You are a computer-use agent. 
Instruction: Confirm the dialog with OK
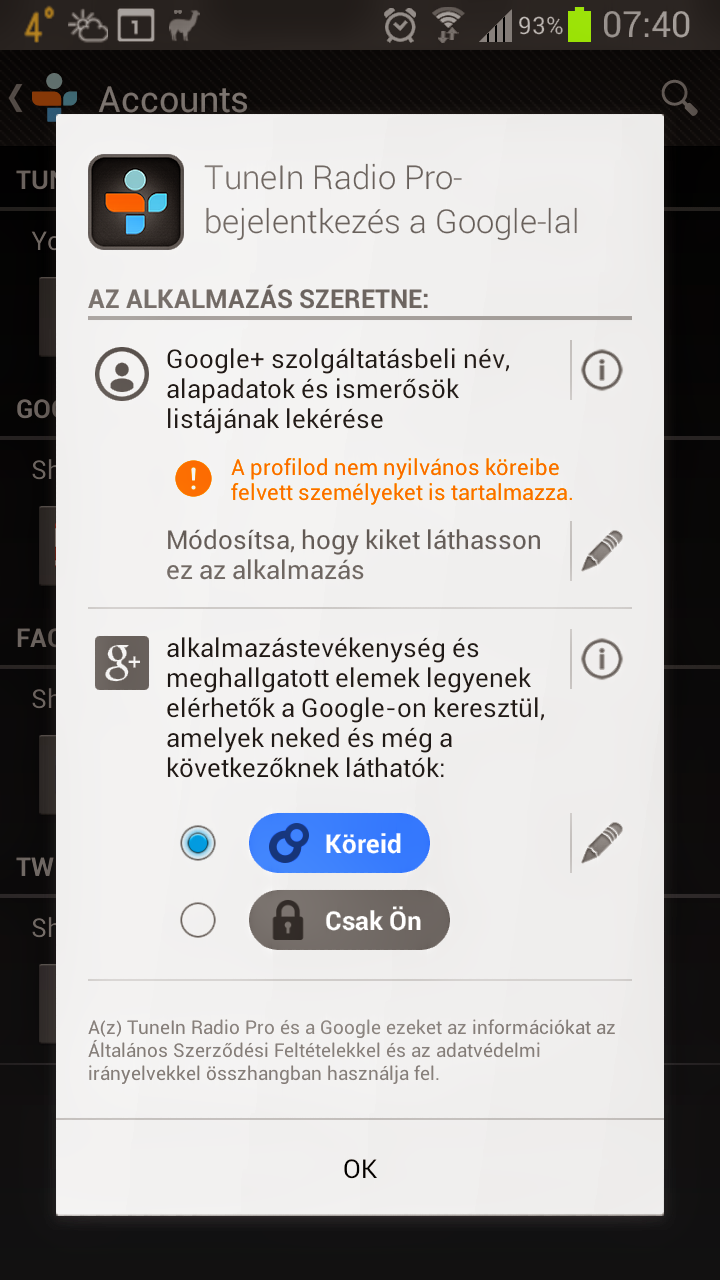point(360,1168)
